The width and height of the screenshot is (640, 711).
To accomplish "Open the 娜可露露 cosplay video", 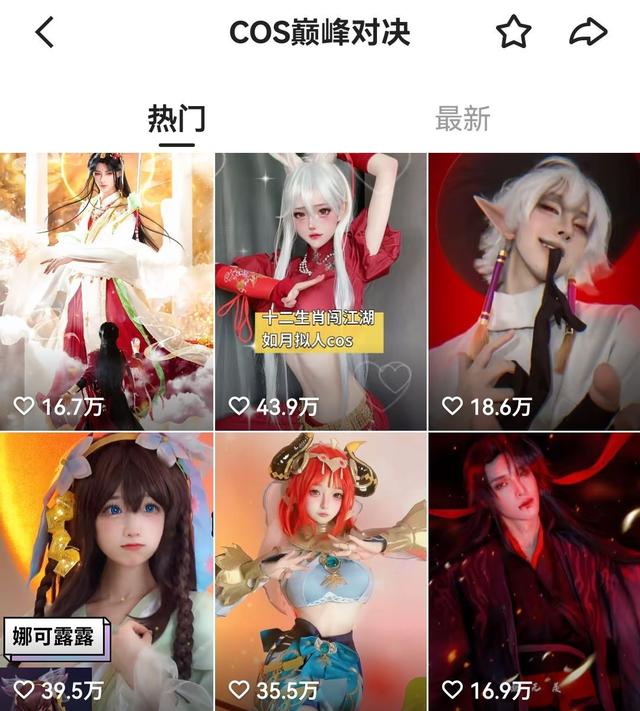I will pos(106,570).
